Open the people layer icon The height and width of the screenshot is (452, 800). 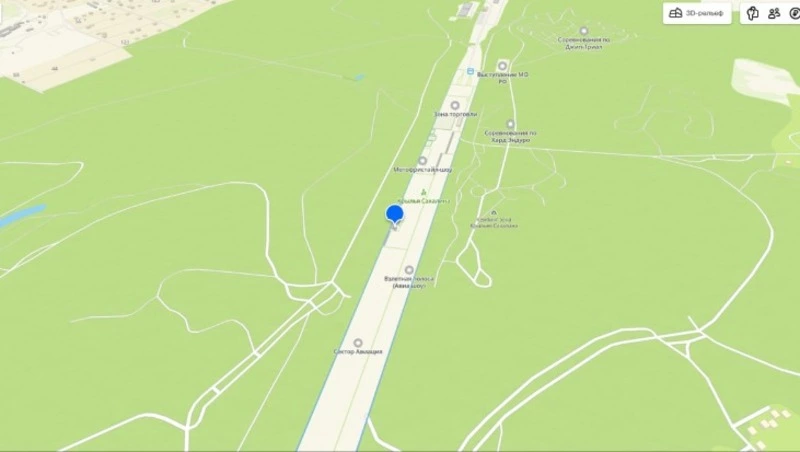[x=774, y=13]
